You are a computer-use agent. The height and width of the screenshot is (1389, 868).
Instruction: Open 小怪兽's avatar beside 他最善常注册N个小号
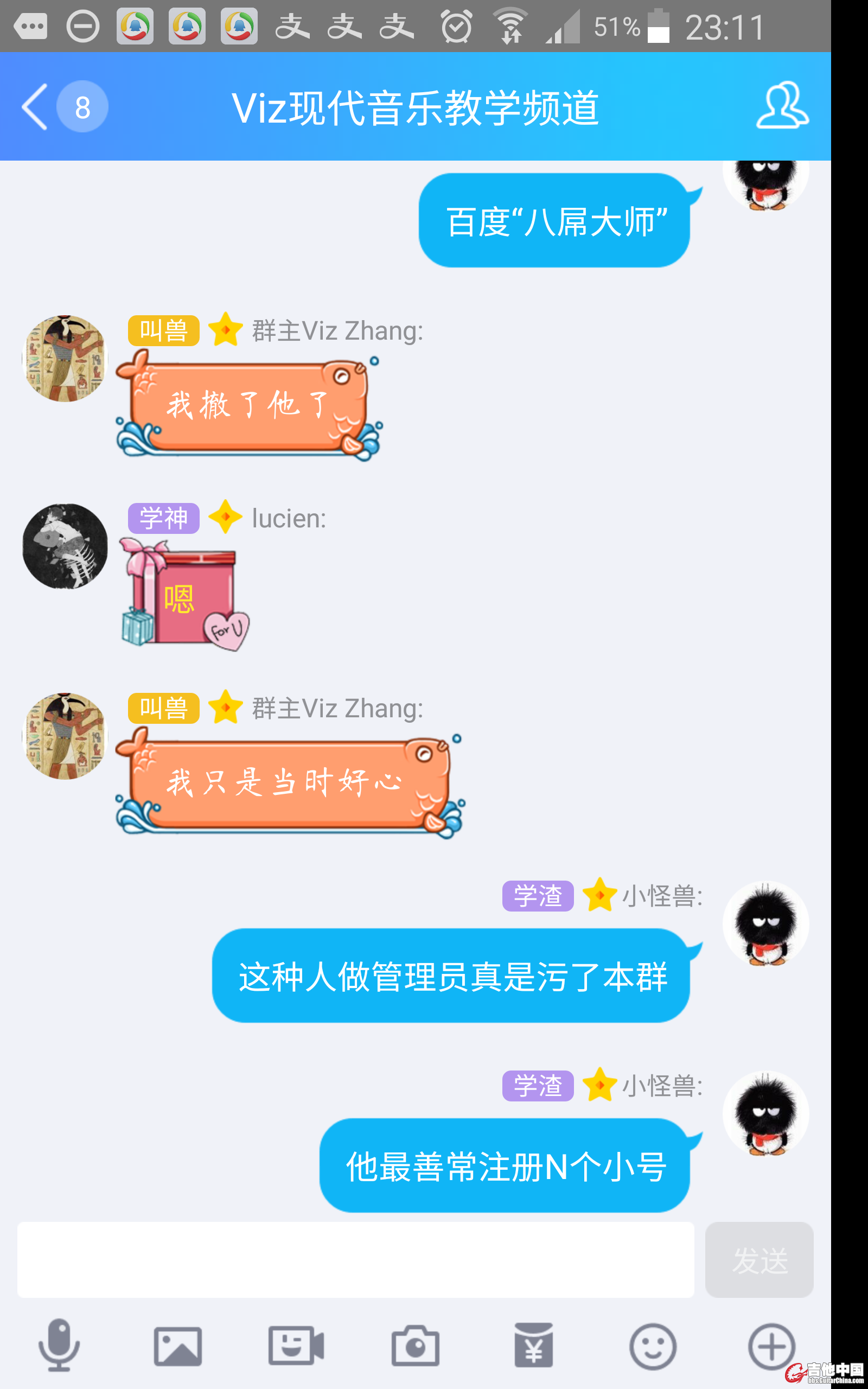[x=765, y=1113]
